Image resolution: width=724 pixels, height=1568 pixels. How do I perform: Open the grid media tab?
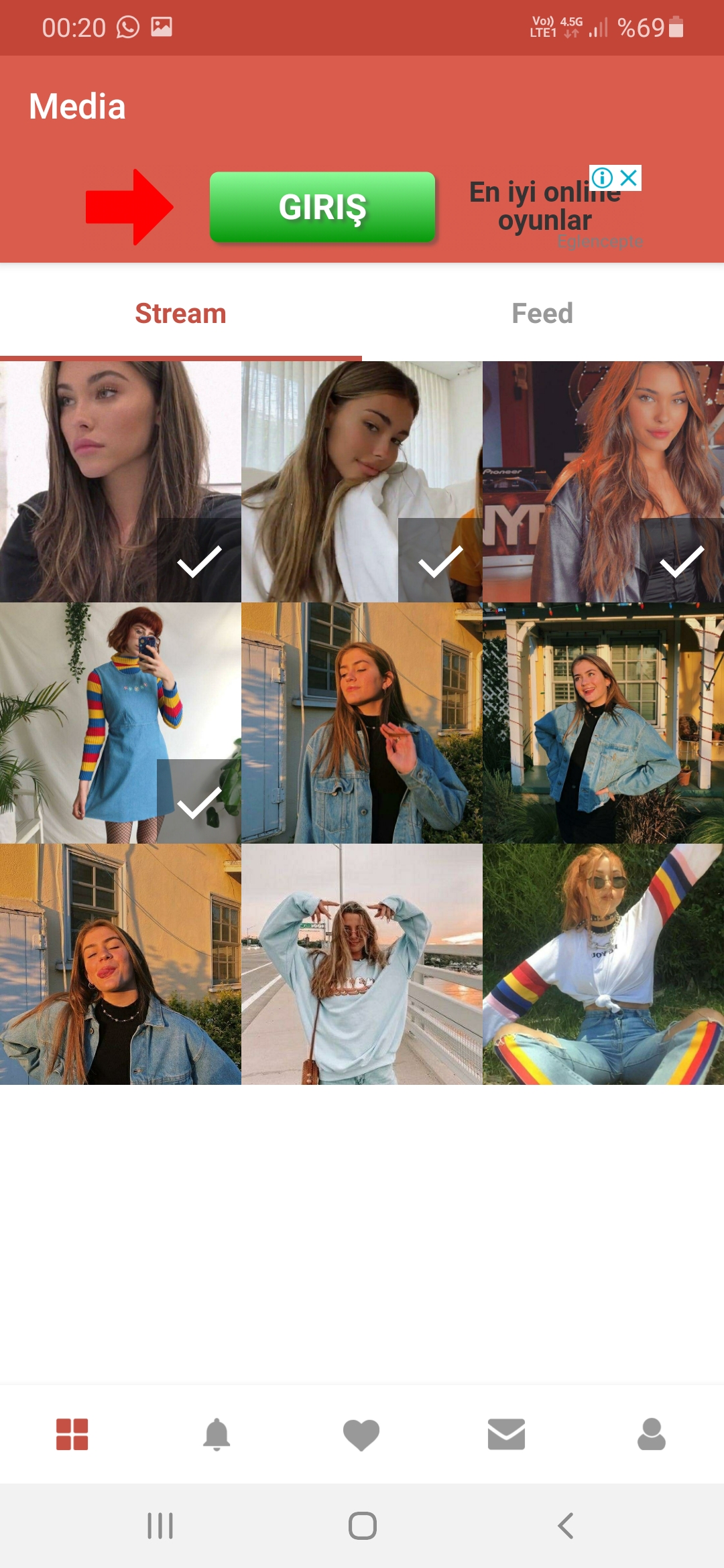click(72, 1435)
